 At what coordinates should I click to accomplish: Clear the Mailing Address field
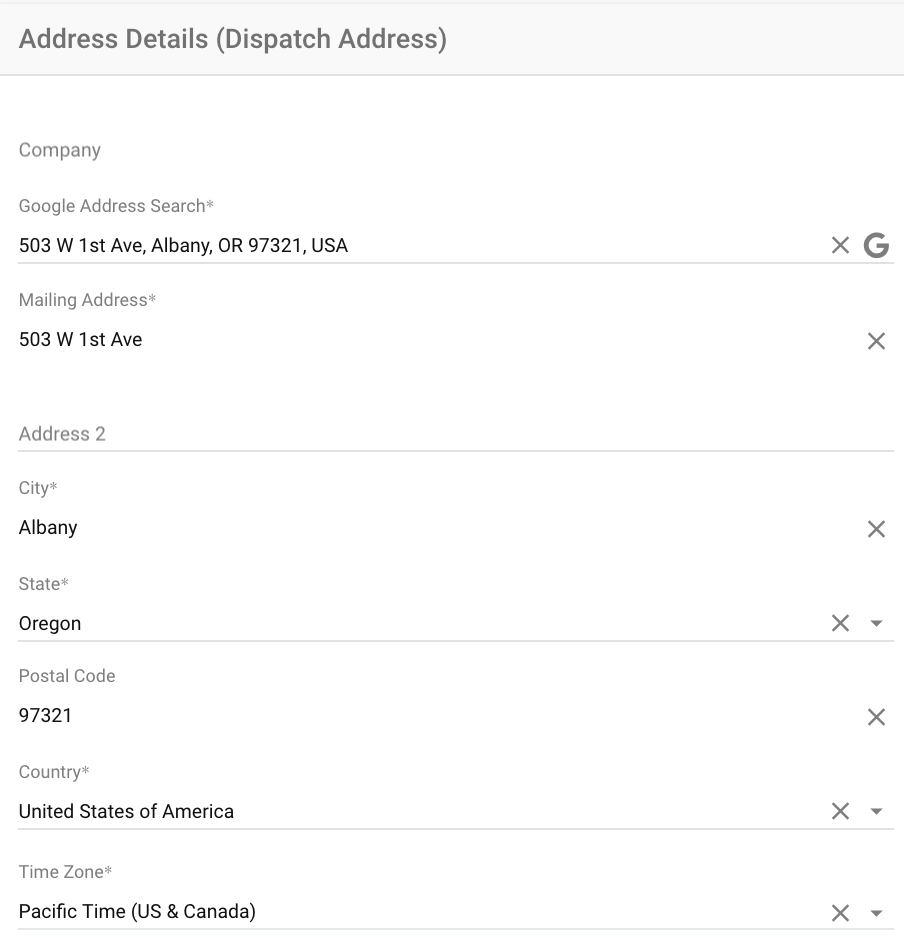click(876, 341)
